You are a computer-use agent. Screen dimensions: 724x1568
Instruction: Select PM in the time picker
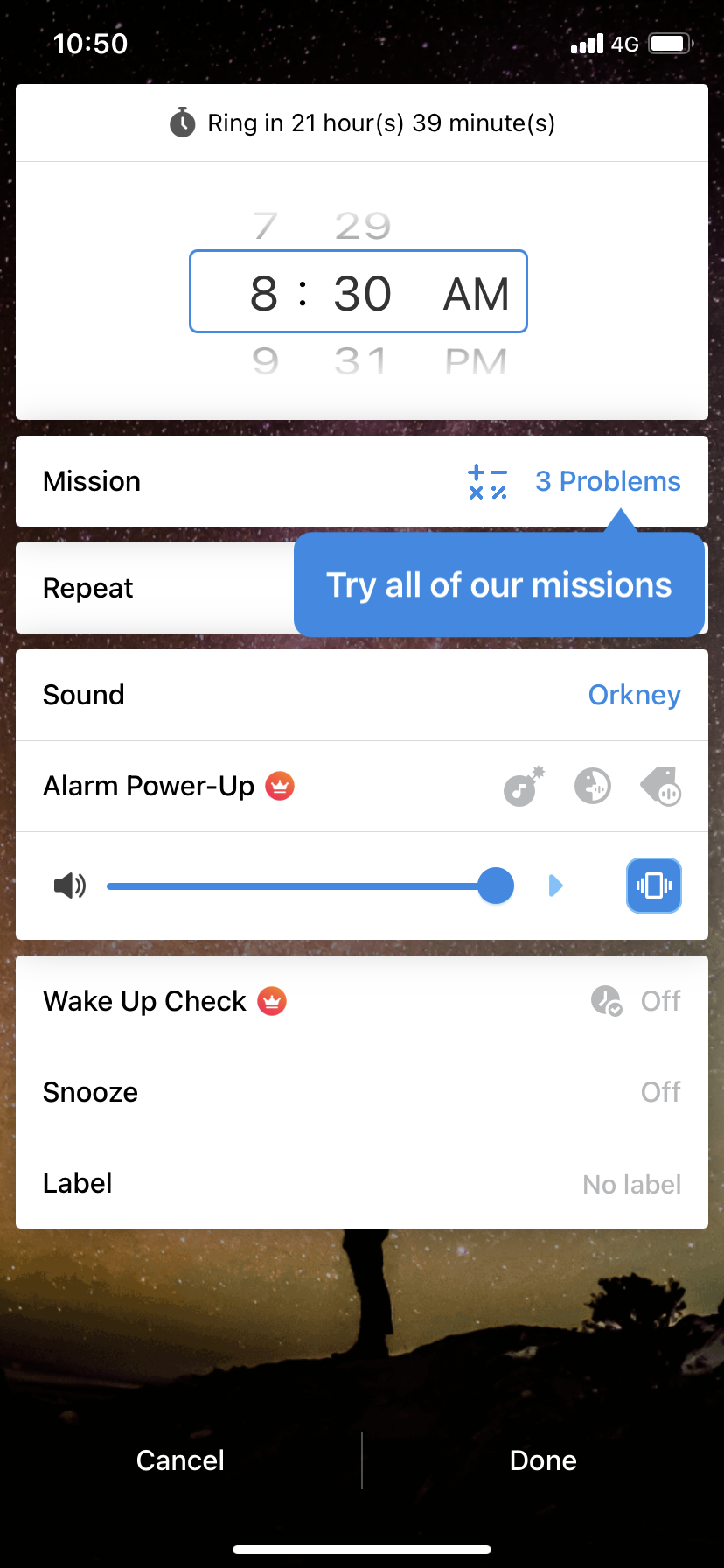[476, 360]
